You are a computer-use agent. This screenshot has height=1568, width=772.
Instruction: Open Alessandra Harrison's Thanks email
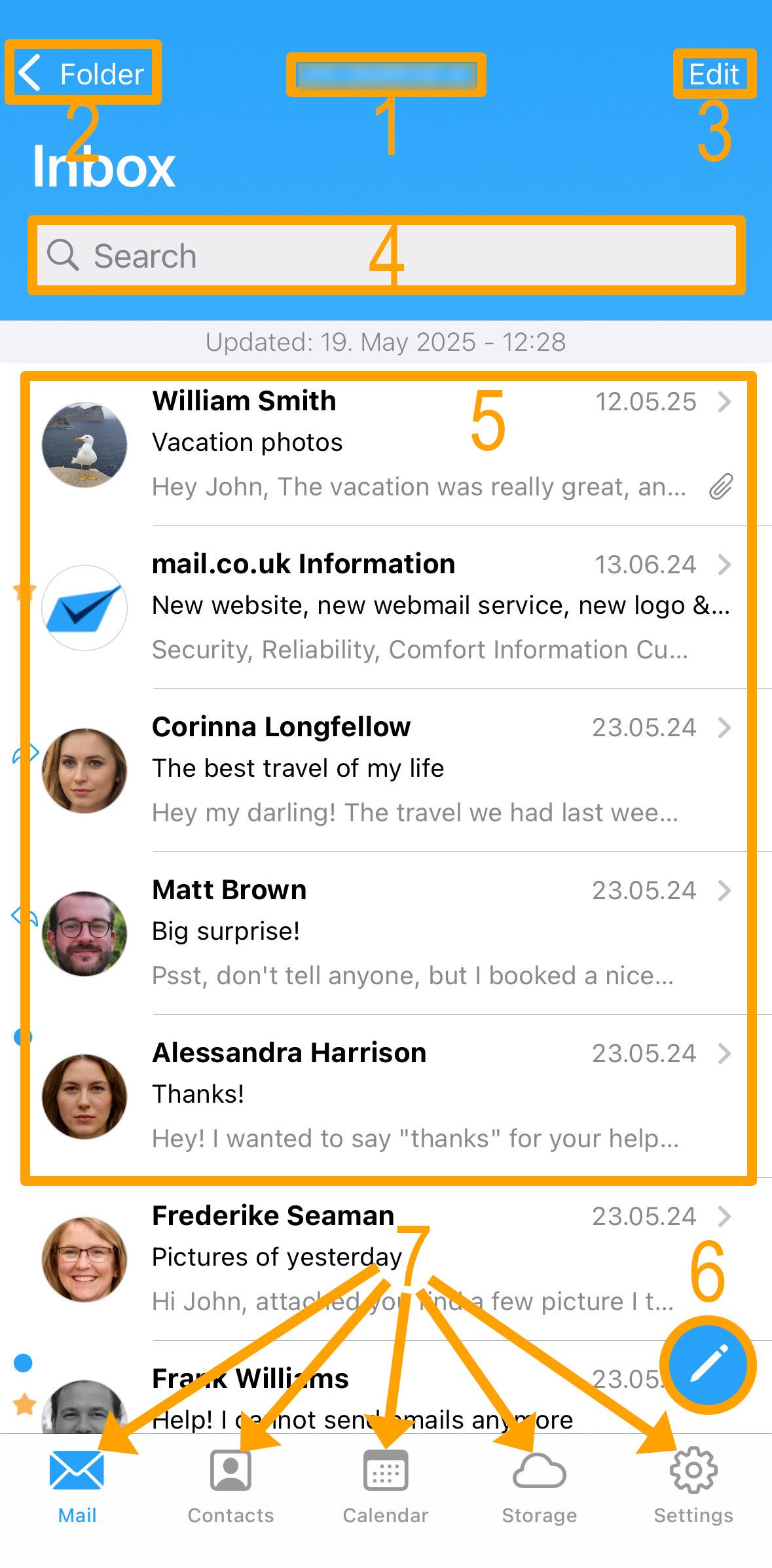pos(386,1096)
